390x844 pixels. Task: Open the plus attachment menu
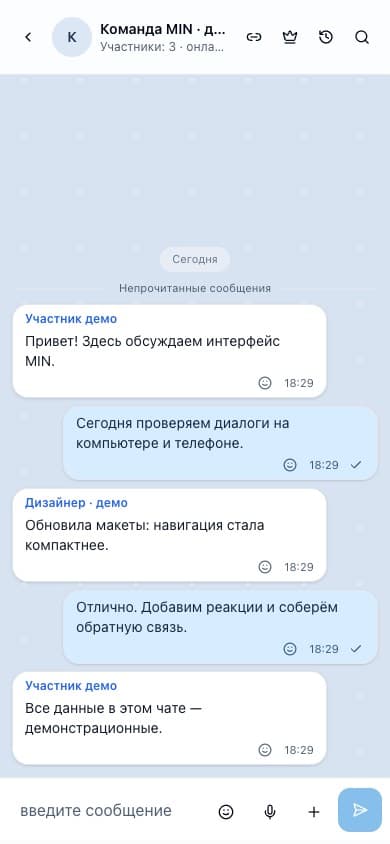pyautogui.click(x=314, y=811)
